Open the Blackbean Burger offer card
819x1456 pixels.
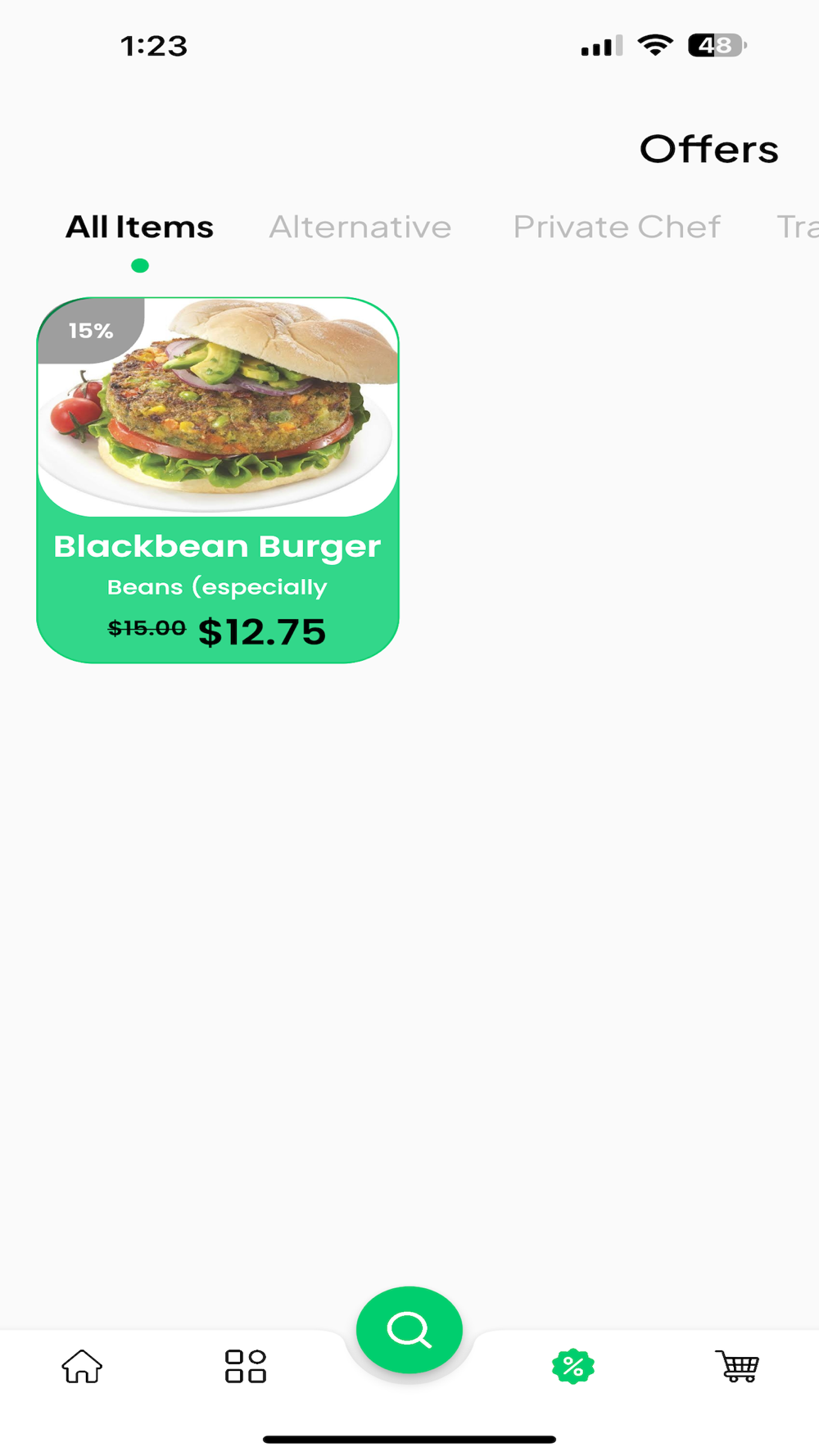[x=218, y=480]
